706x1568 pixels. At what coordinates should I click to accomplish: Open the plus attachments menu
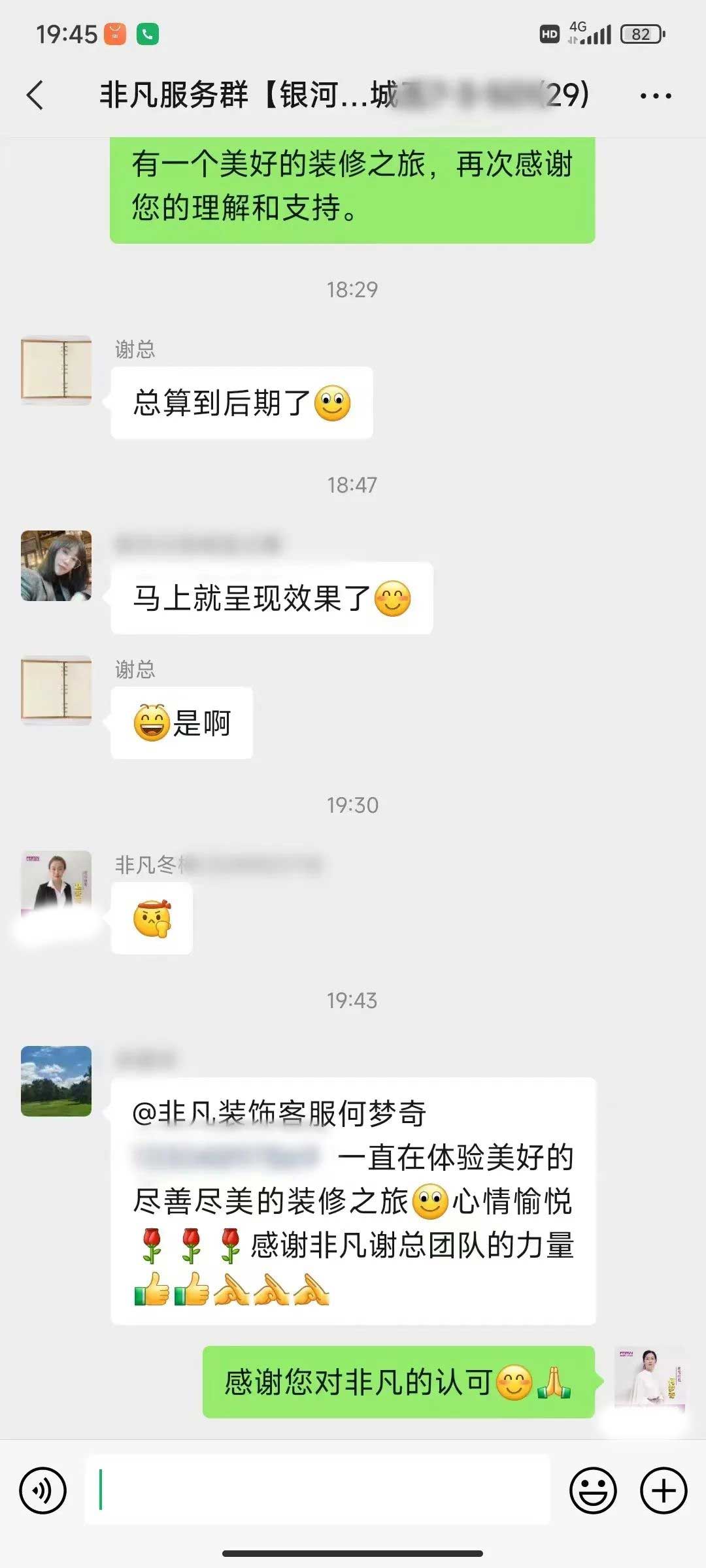[x=663, y=1490]
